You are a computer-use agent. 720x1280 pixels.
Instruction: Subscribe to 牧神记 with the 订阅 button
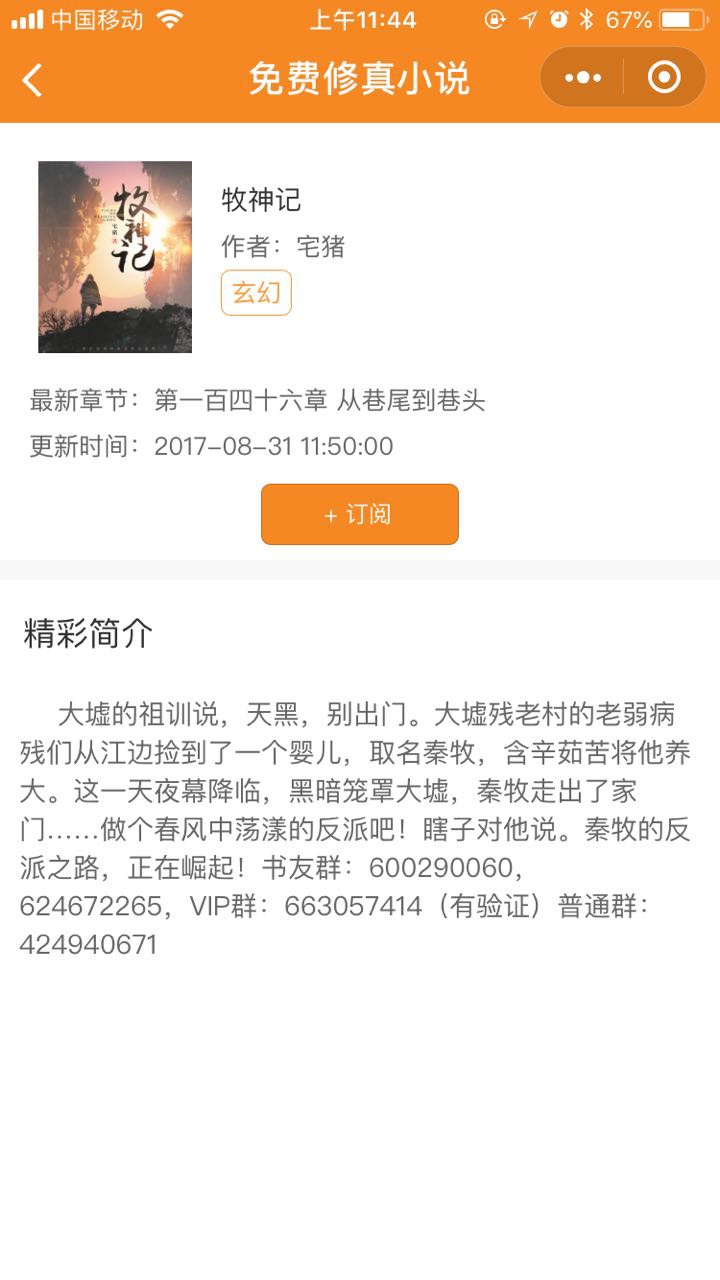click(x=360, y=514)
